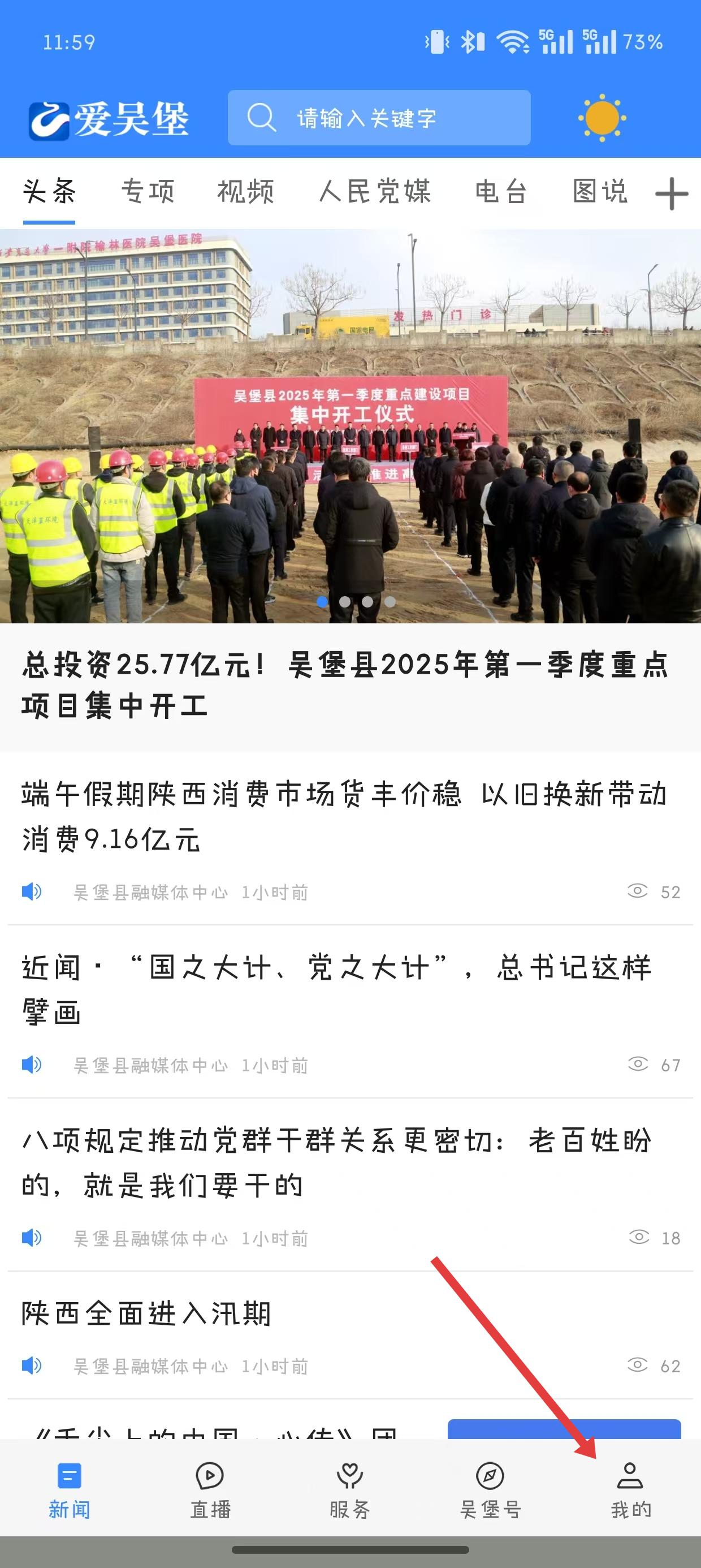Open the 集中开工仪式 banner story
The height and width of the screenshot is (1568, 701).
pos(350,426)
